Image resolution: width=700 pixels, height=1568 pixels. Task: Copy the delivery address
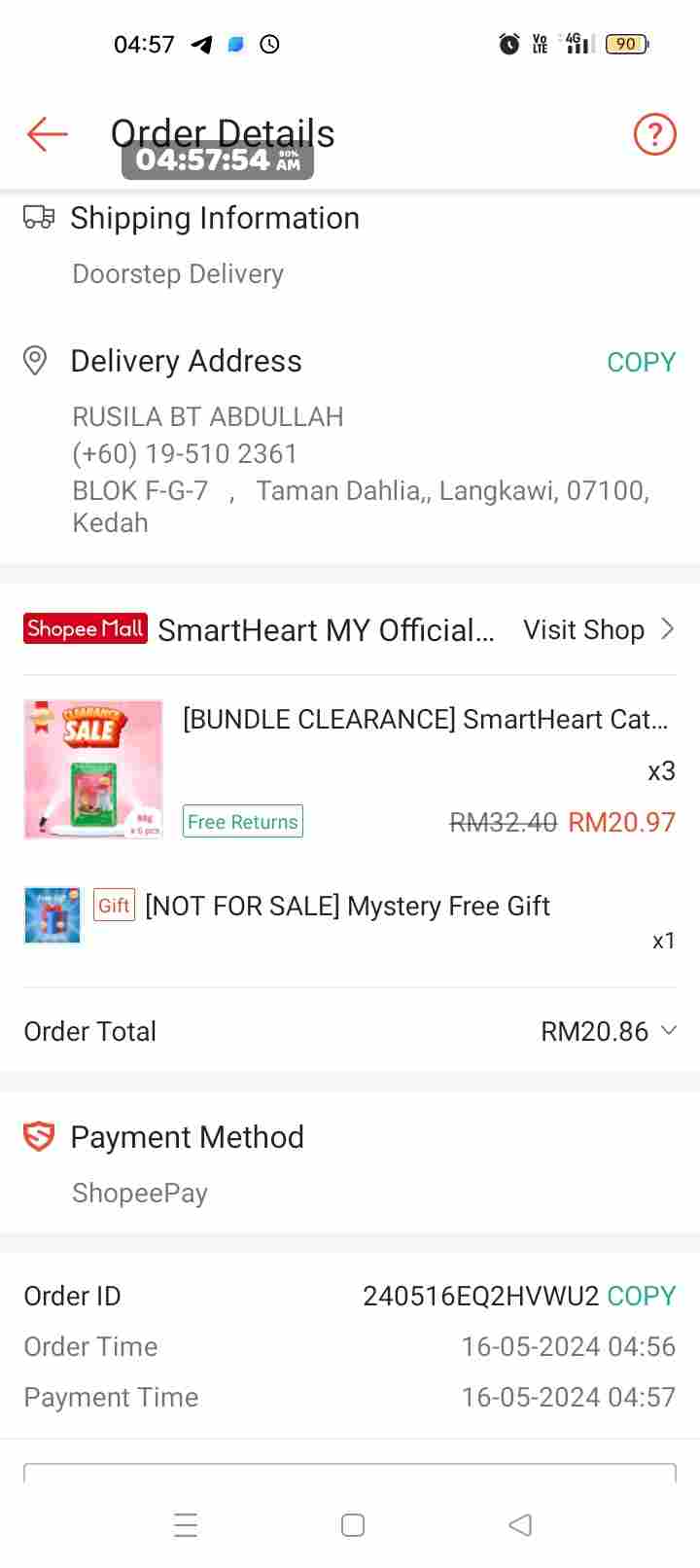click(640, 362)
